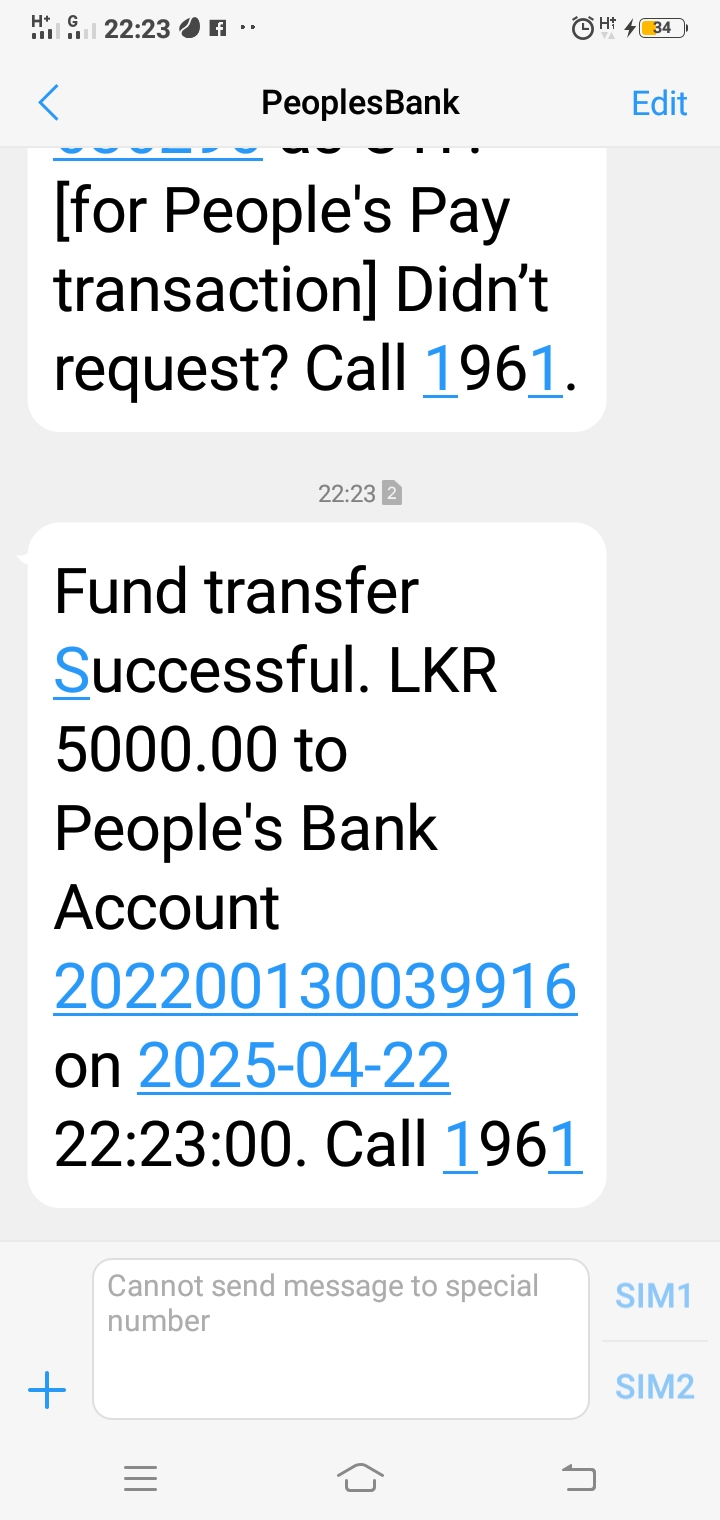Open the linked account number 202200130039916

coord(315,987)
